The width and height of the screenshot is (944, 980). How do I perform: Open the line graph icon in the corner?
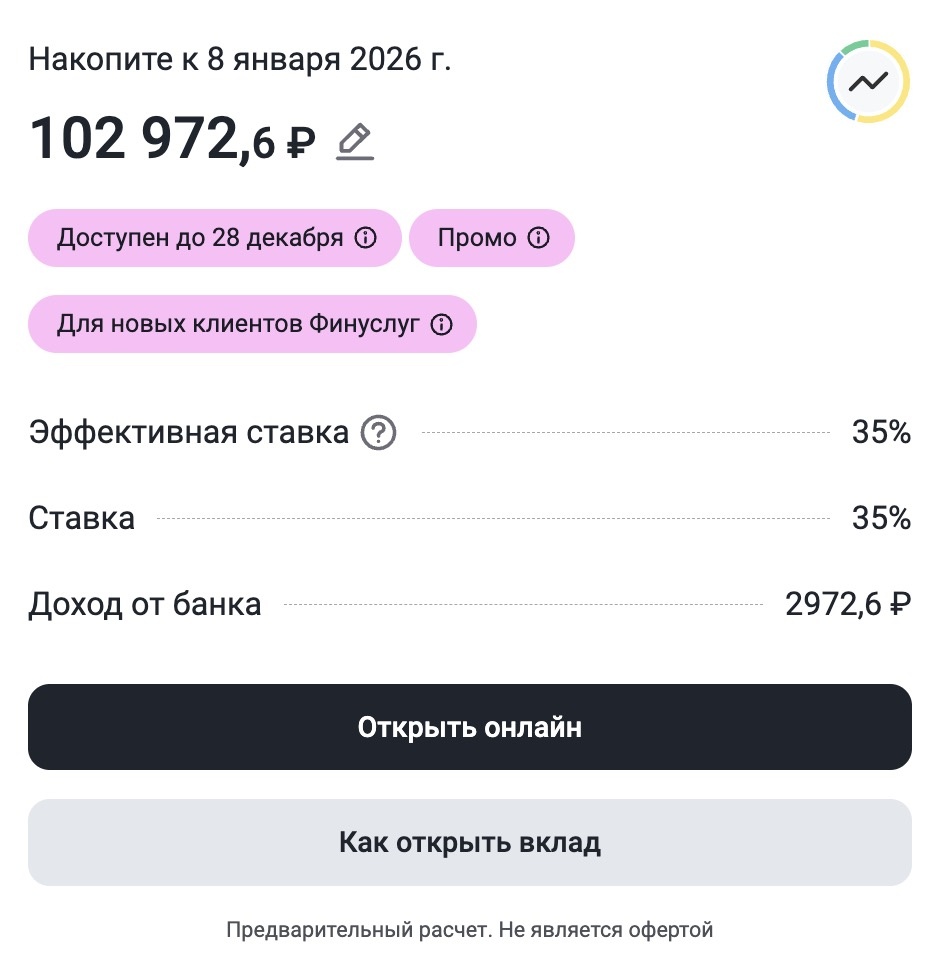(x=867, y=82)
